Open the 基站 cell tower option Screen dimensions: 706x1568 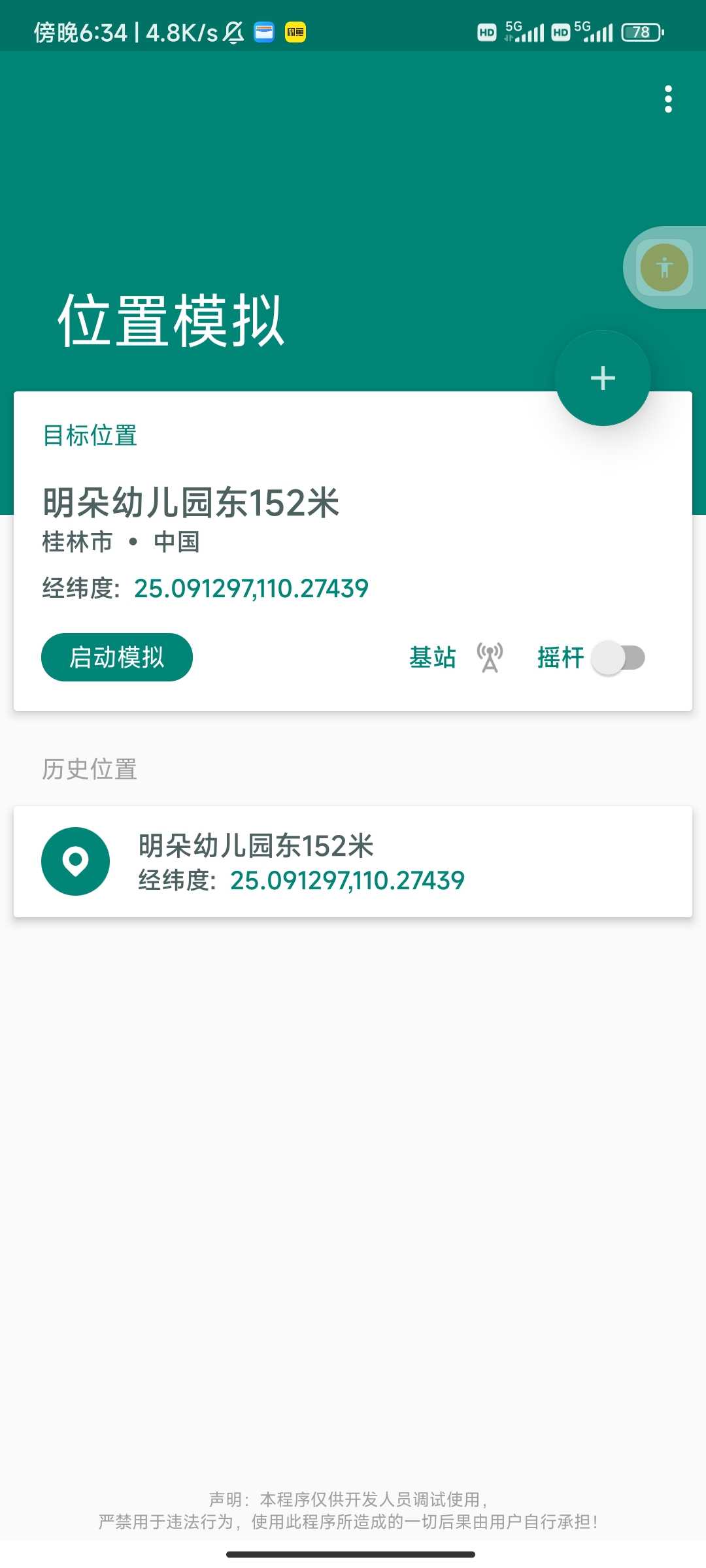pos(456,657)
